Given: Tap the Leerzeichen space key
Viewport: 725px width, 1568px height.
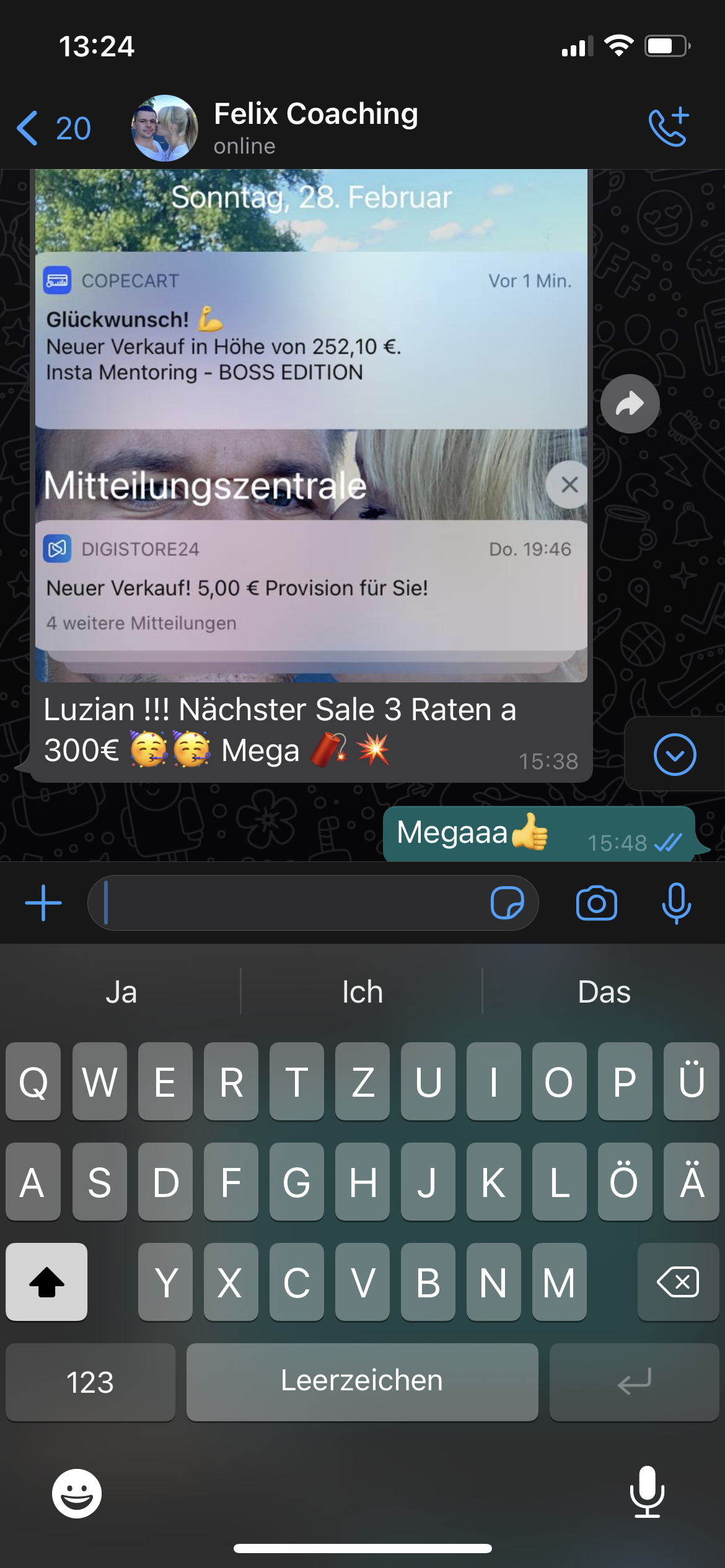Looking at the screenshot, I should [362, 1382].
